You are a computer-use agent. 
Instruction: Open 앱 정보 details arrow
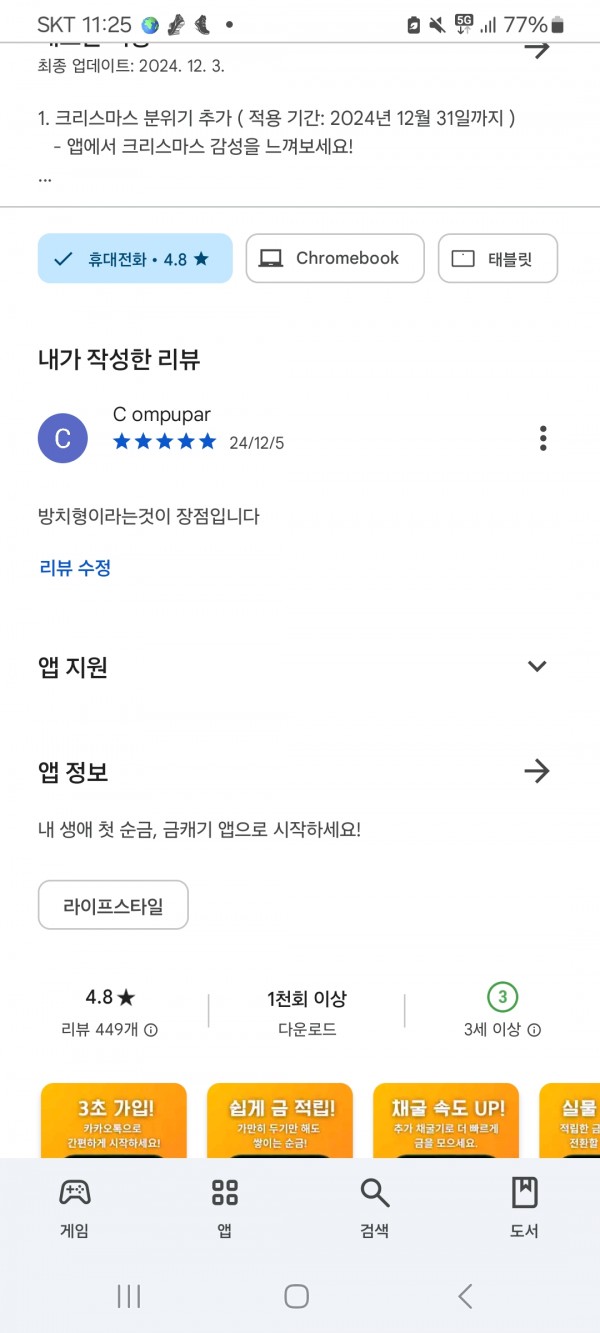click(537, 771)
